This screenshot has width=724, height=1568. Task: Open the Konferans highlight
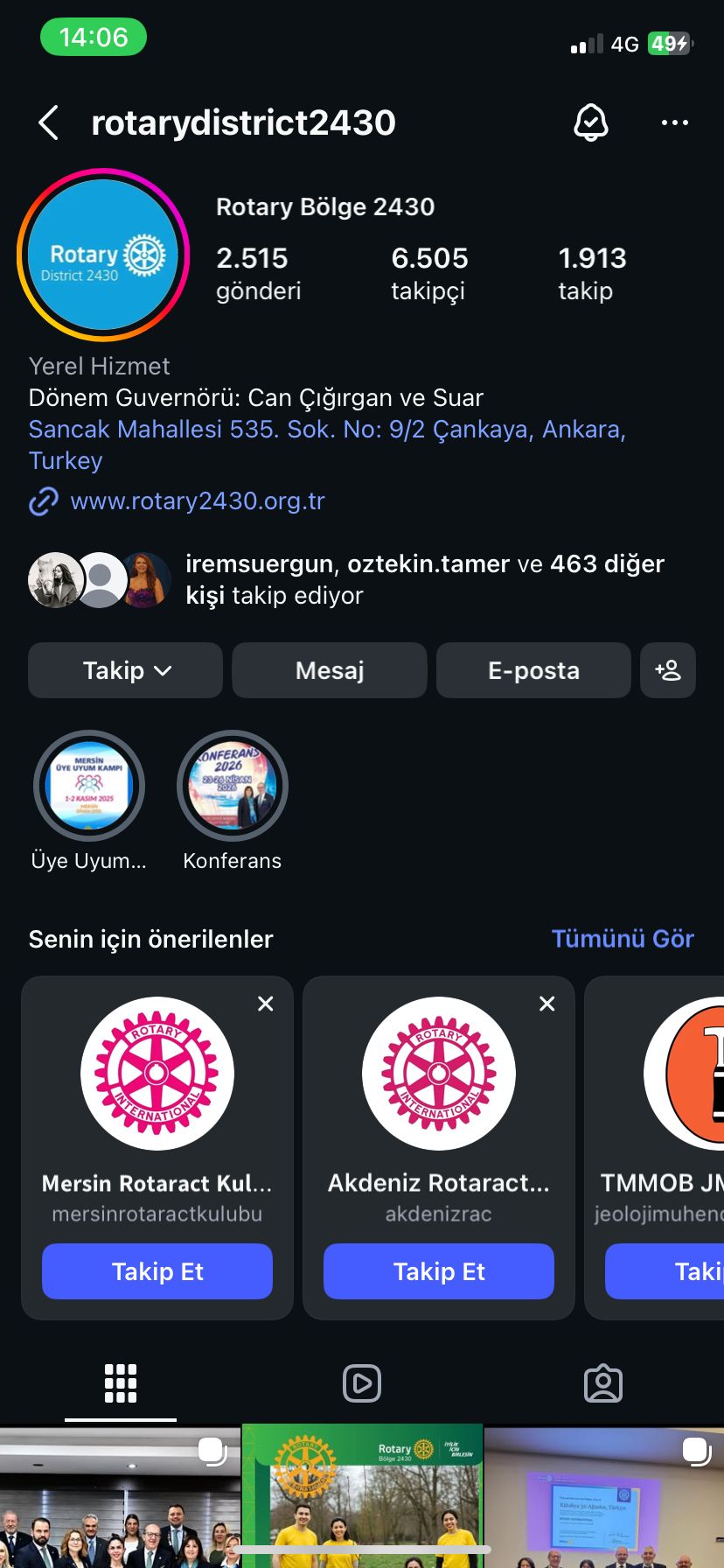tap(233, 786)
